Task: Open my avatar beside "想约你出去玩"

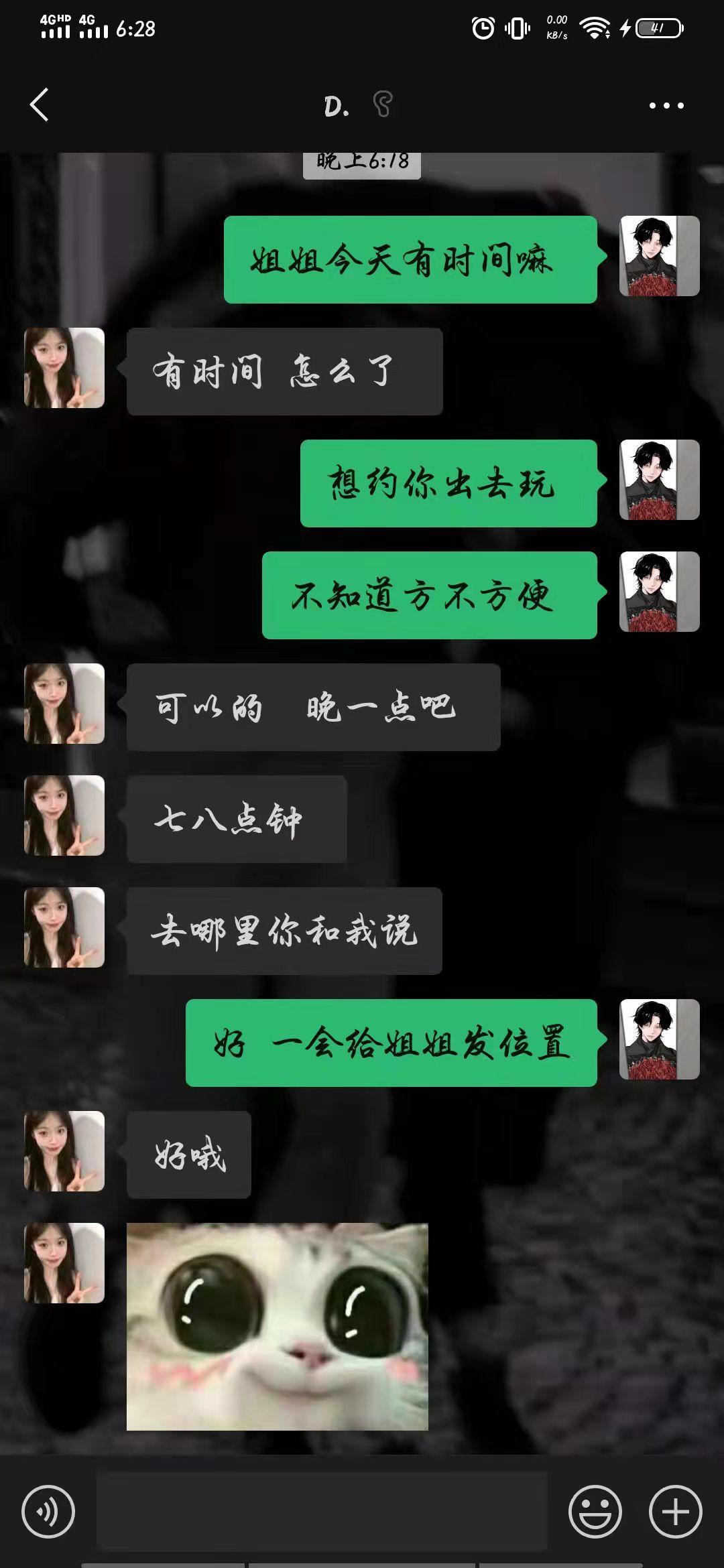Action: click(659, 480)
